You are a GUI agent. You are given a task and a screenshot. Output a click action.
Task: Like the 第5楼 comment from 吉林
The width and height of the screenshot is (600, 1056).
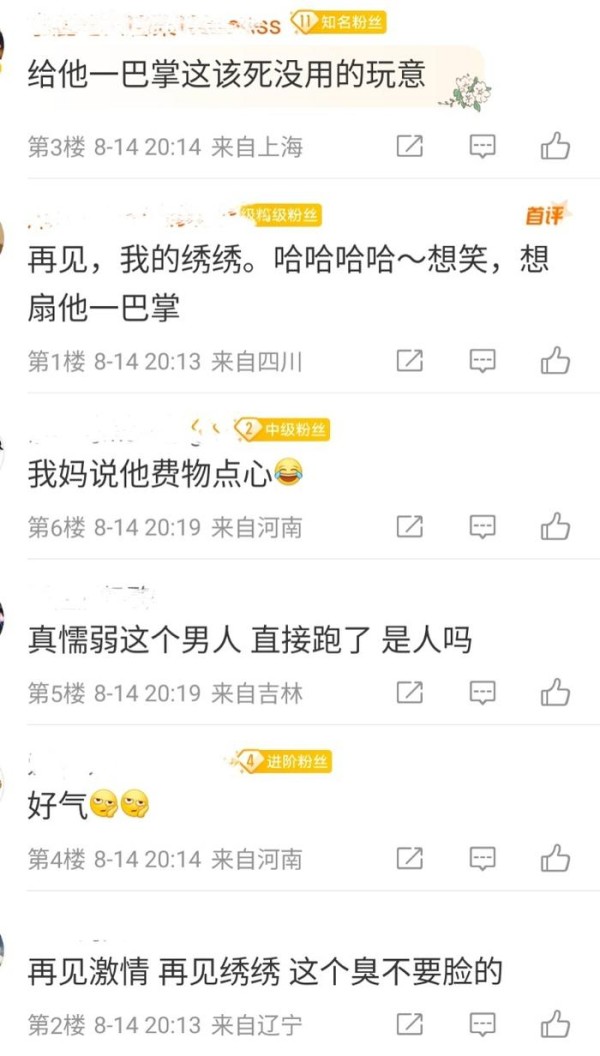[x=555, y=692]
